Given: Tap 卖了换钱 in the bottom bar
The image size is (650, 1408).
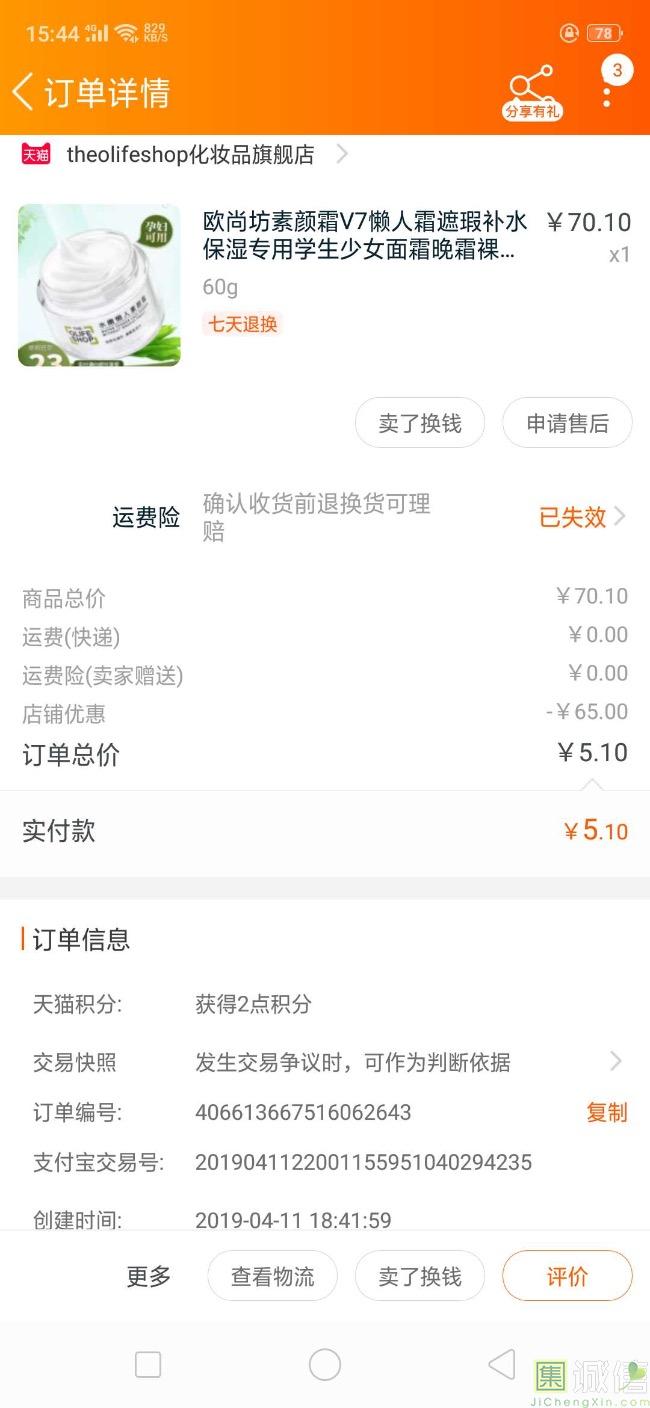Looking at the screenshot, I should (420, 1276).
